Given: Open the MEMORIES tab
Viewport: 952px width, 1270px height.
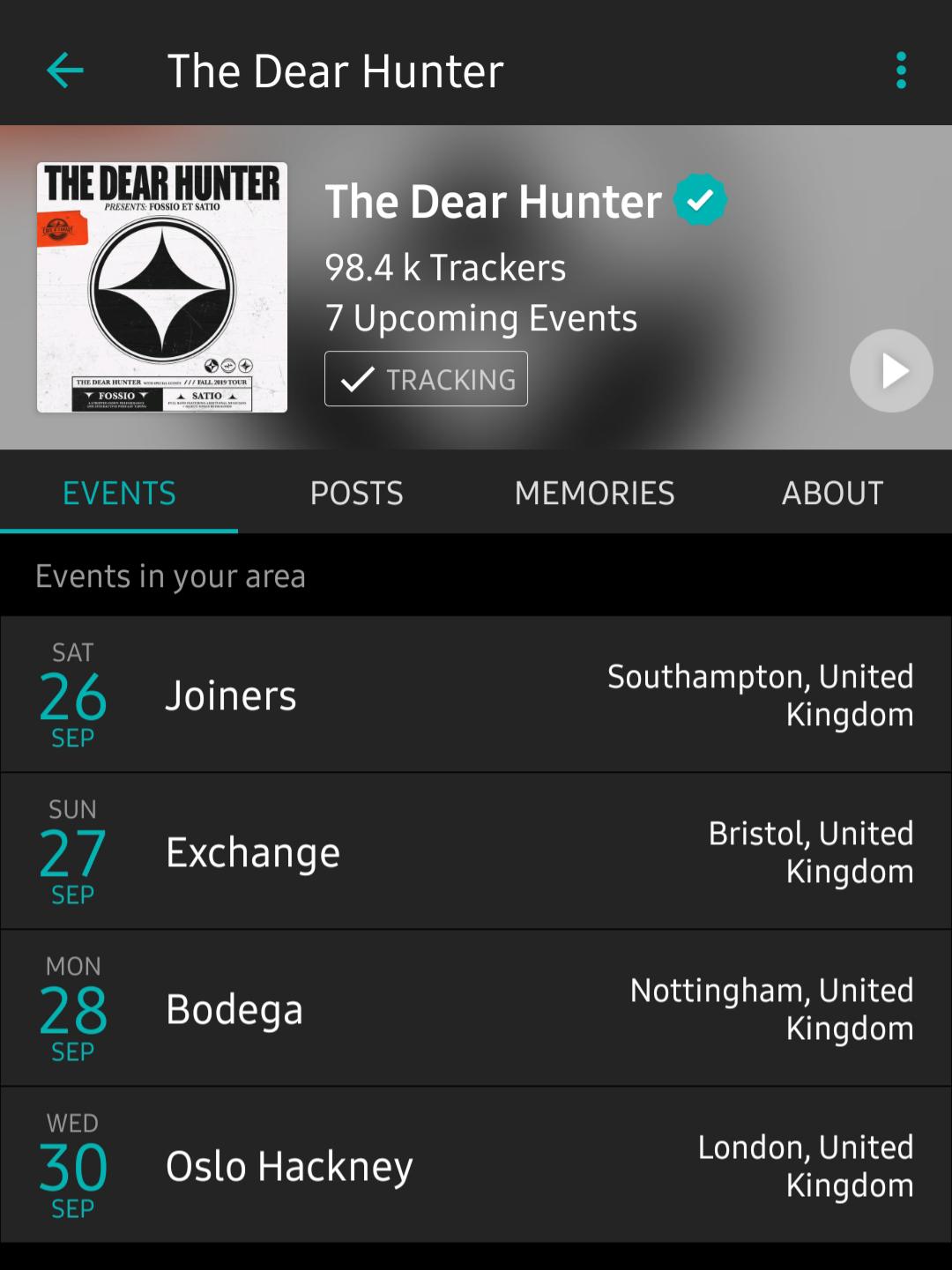Looking at the screenshot, I should (x=595, y=493).
